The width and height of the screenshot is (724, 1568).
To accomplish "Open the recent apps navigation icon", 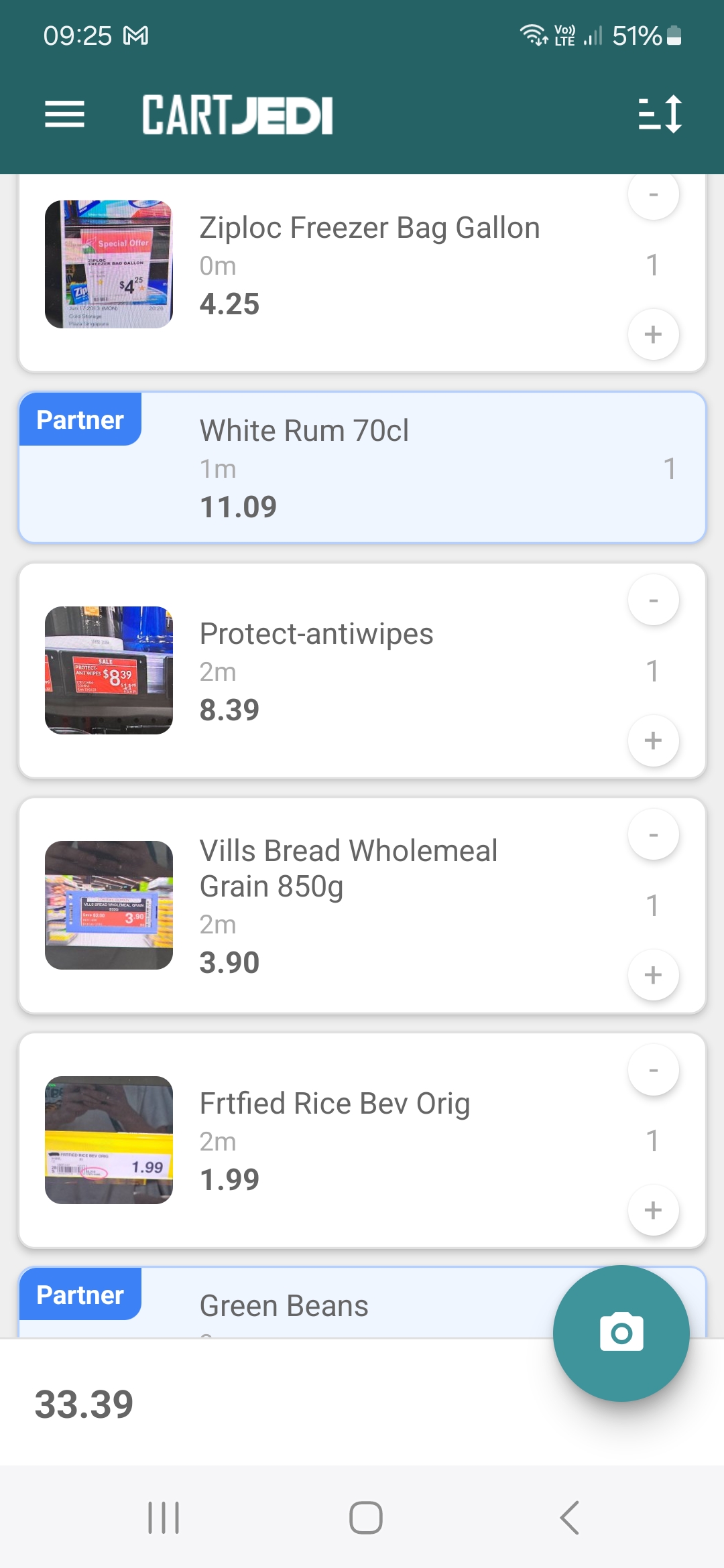I will point(163,1519).
